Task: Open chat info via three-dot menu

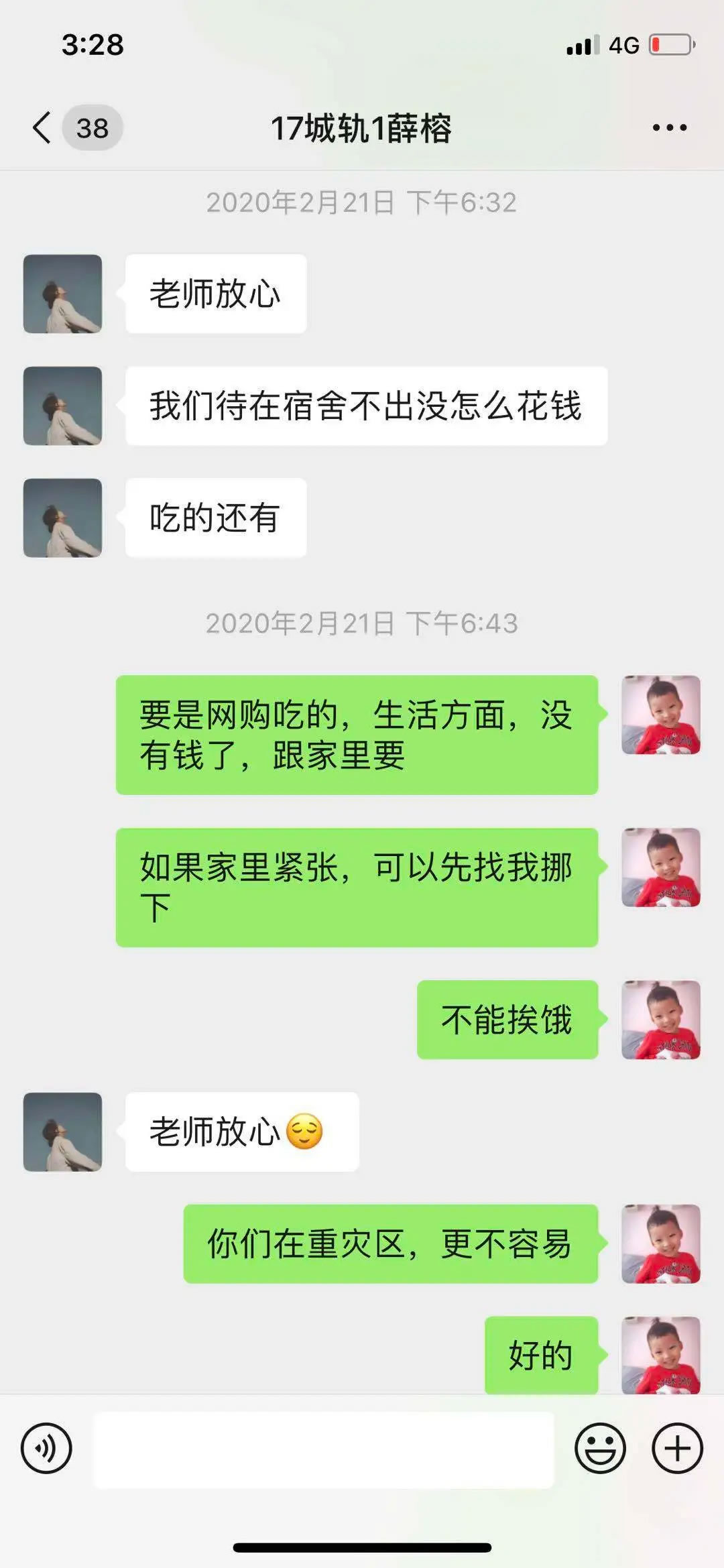Action: pyautogui.click(x=669, y=127)
